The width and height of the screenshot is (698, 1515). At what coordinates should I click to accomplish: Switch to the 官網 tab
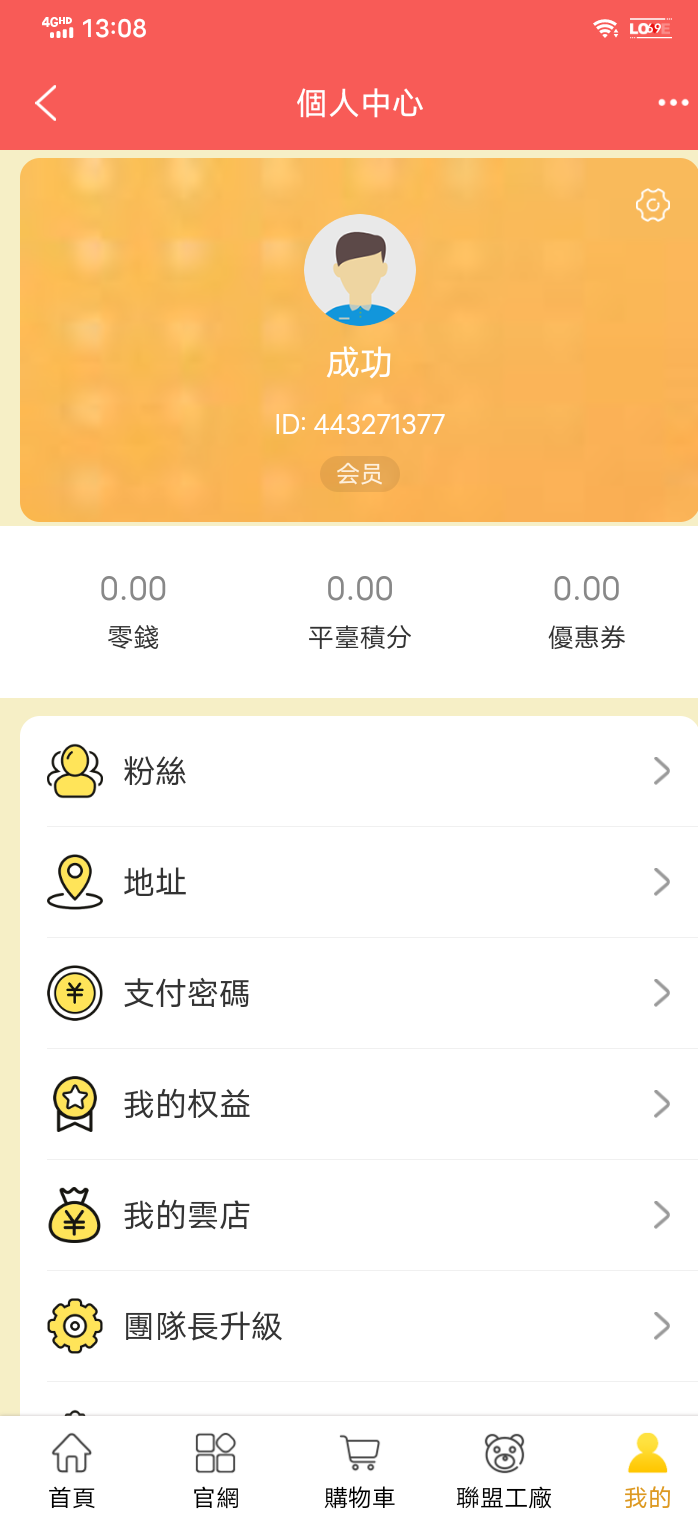point(216,1469)
